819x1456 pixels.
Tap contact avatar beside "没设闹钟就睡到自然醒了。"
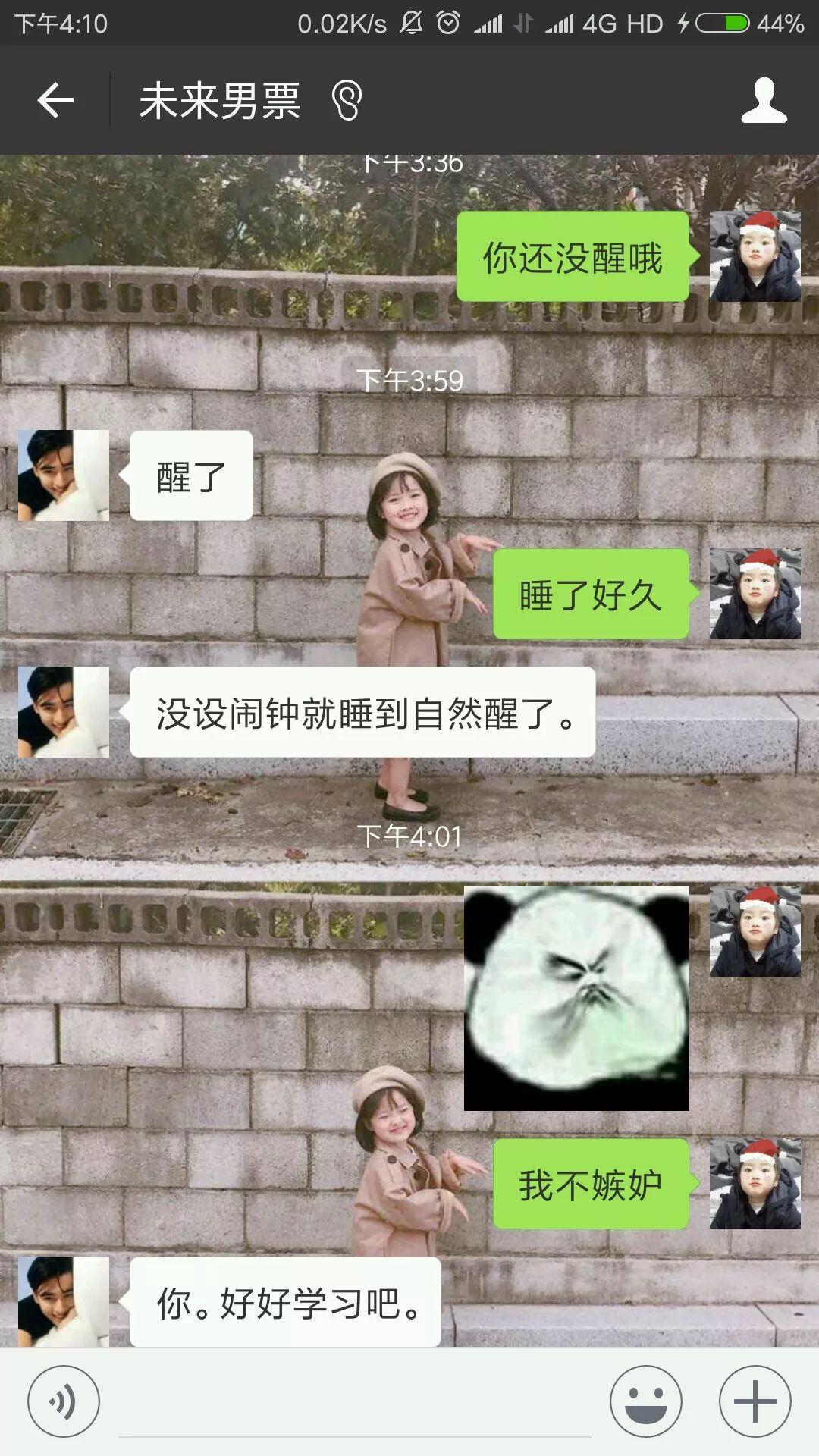[x=64, y=712]
